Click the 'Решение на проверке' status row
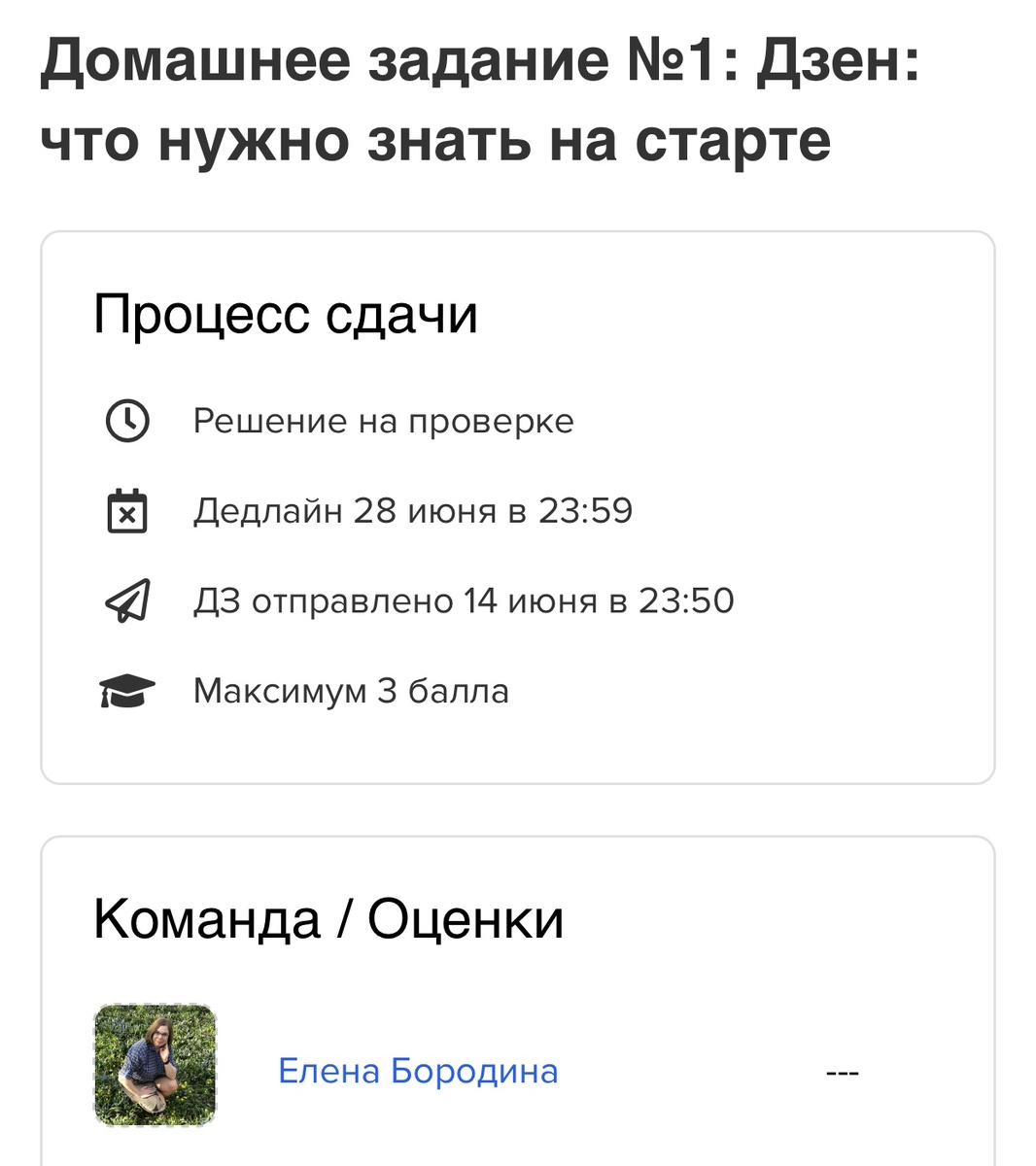1036x1166 pixels. (385, 422)
